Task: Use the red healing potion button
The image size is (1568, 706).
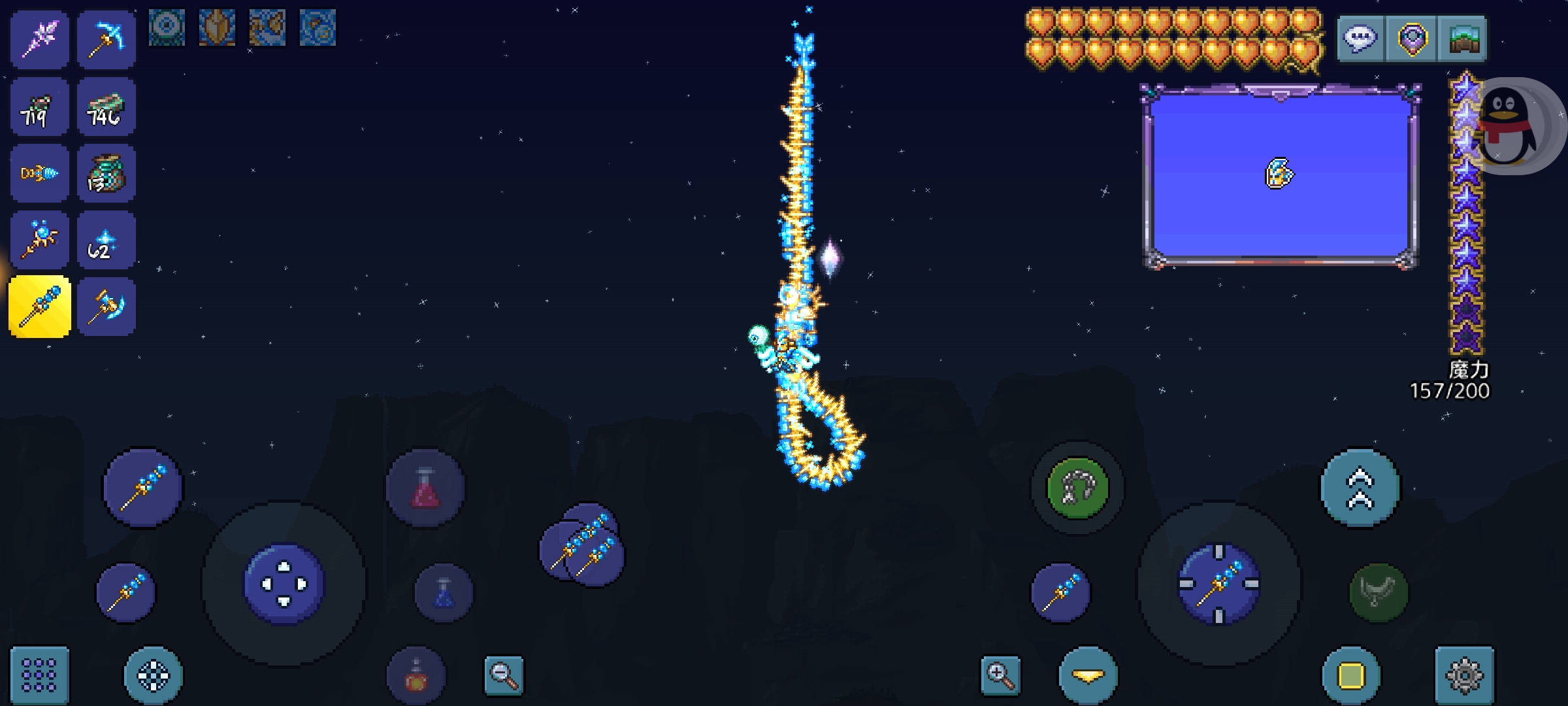Action: point(425,488)
